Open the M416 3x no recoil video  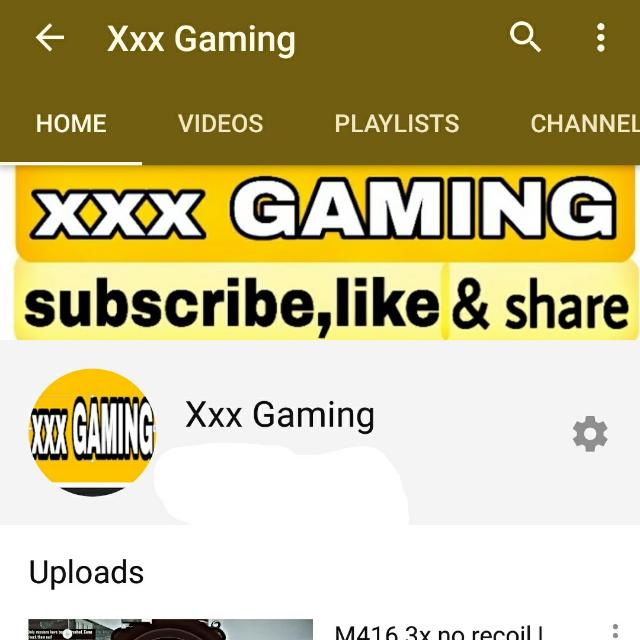tap(170, 630)
